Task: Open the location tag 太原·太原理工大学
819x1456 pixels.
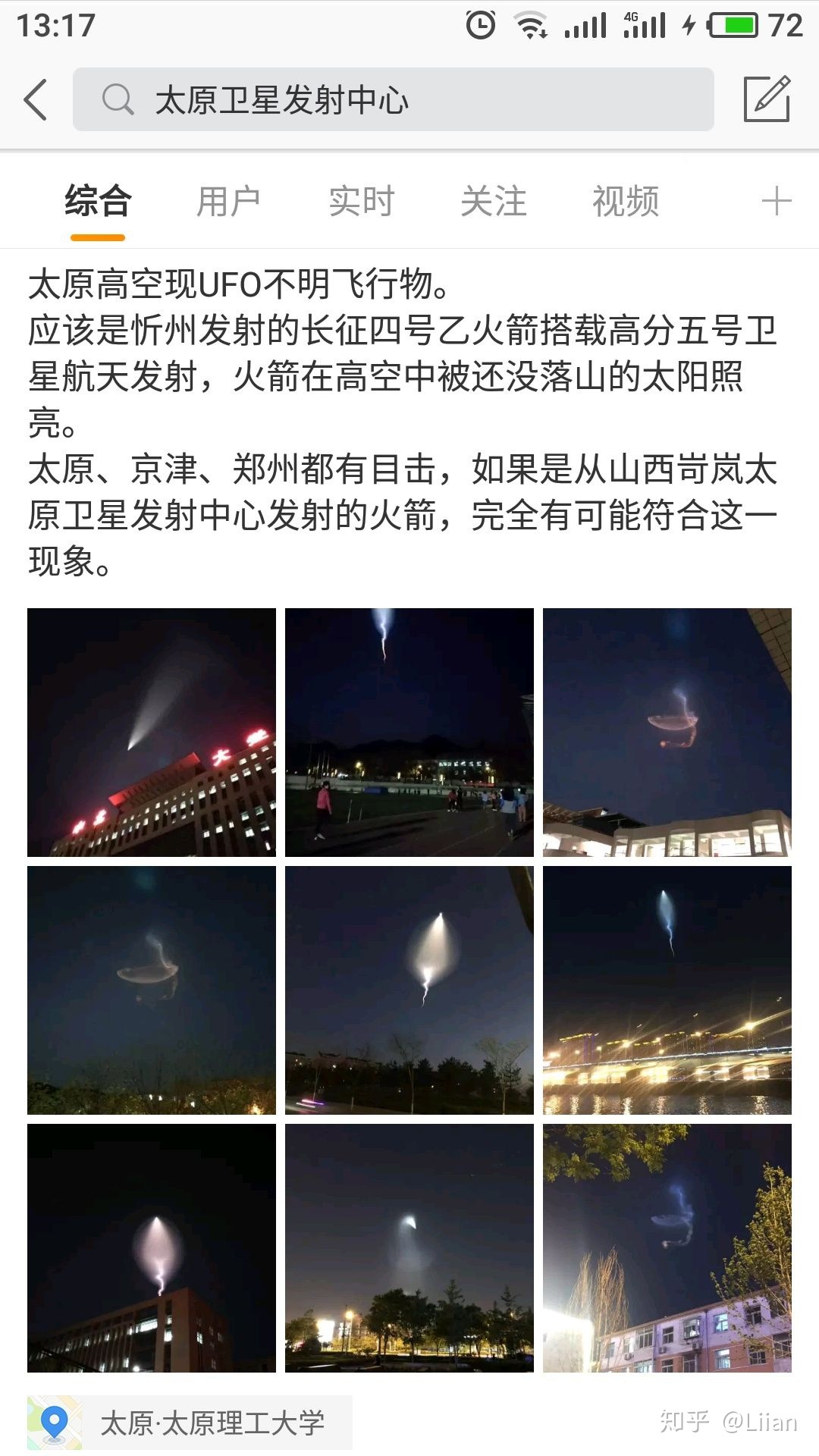Action: point(190,1423)
